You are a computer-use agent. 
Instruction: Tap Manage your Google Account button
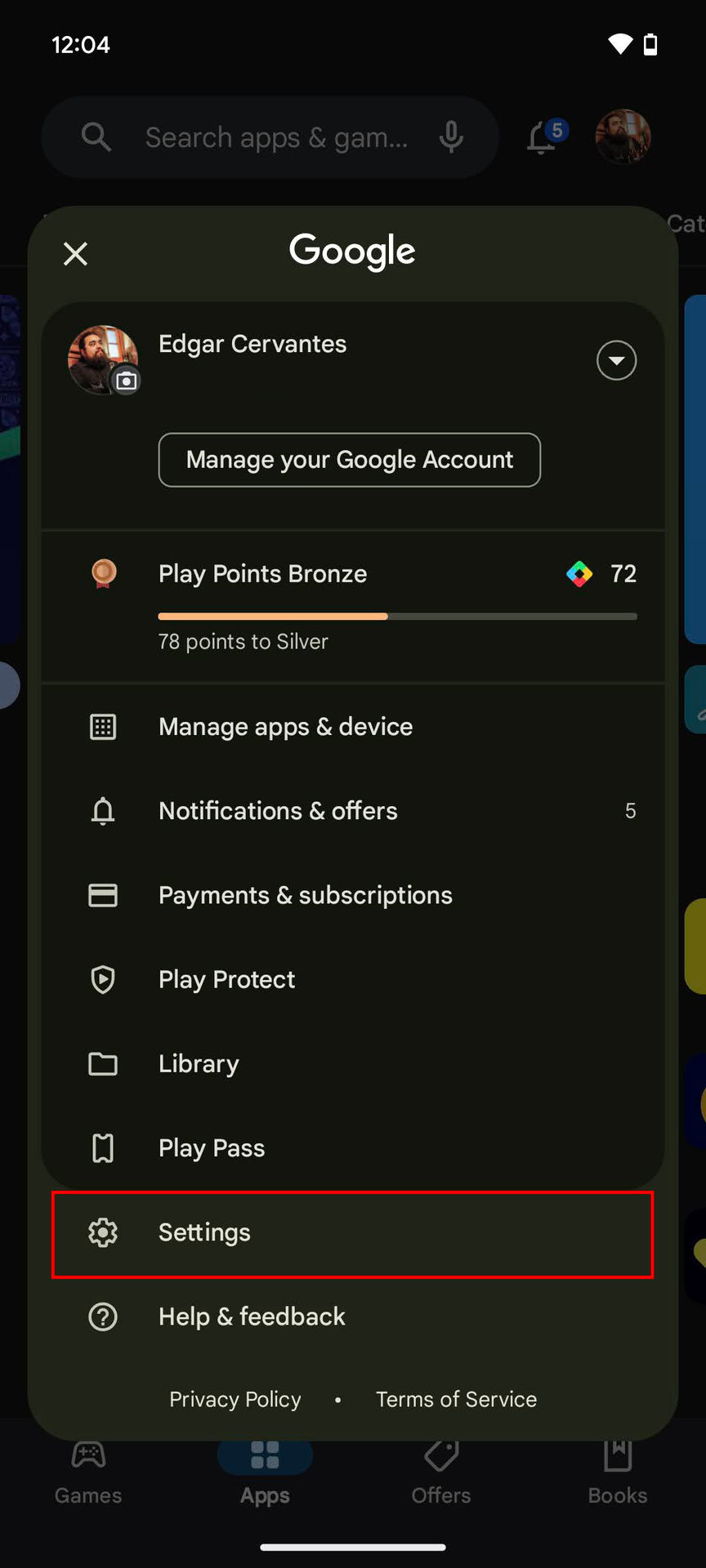(x=349, y=460)
